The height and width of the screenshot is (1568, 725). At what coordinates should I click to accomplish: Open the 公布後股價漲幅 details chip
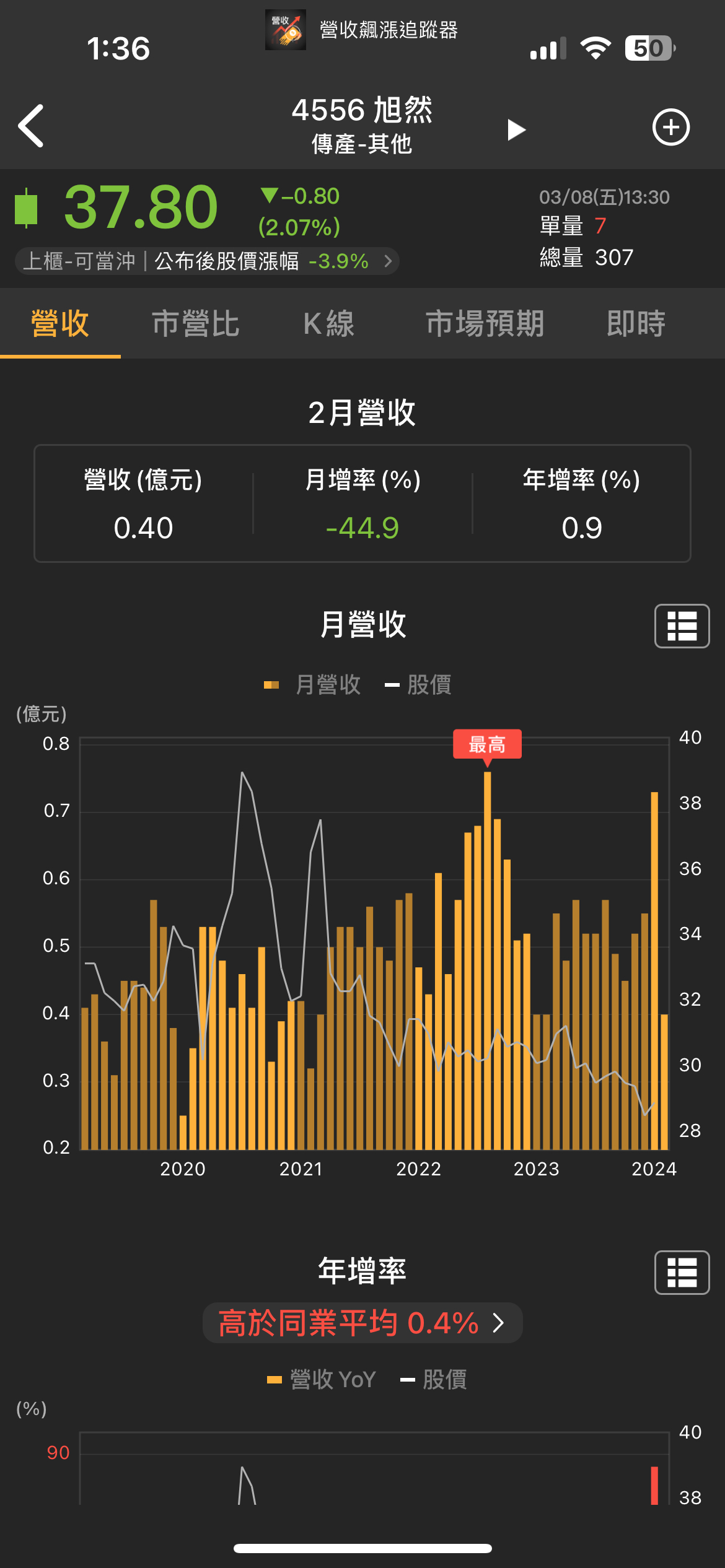click(x=207, y=261)
